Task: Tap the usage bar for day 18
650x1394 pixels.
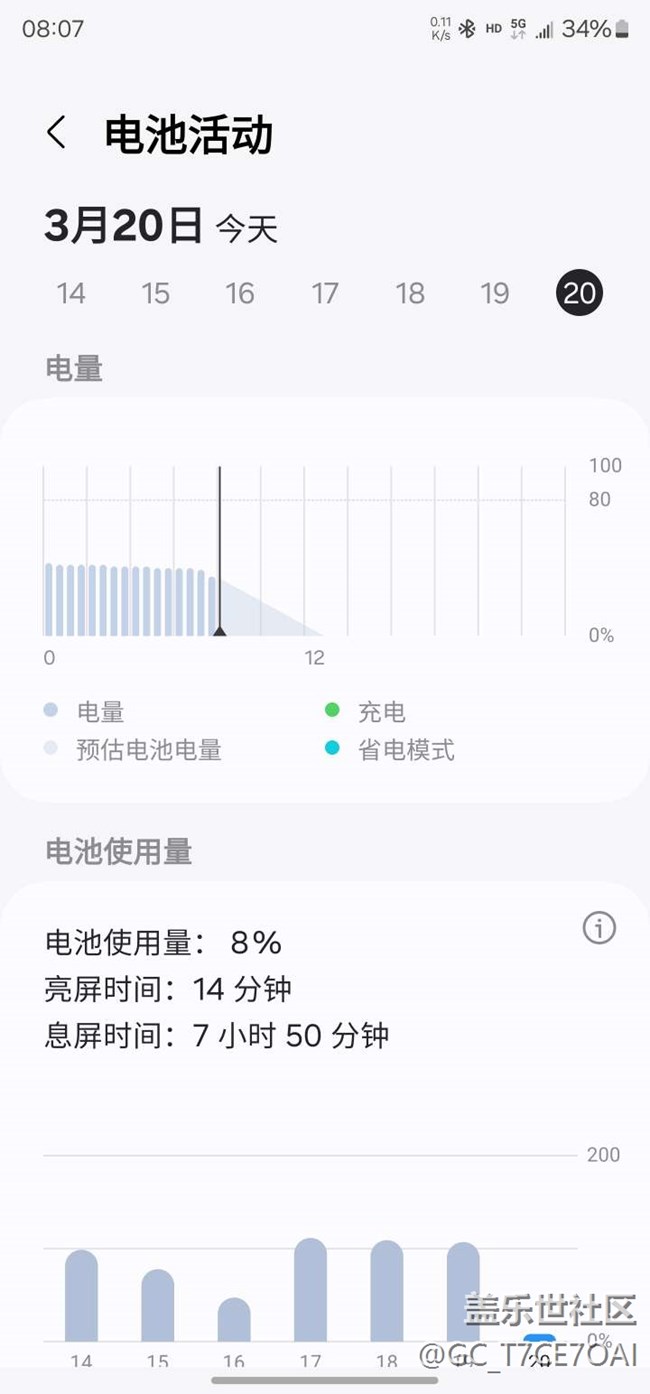Action: point(387,1291)
